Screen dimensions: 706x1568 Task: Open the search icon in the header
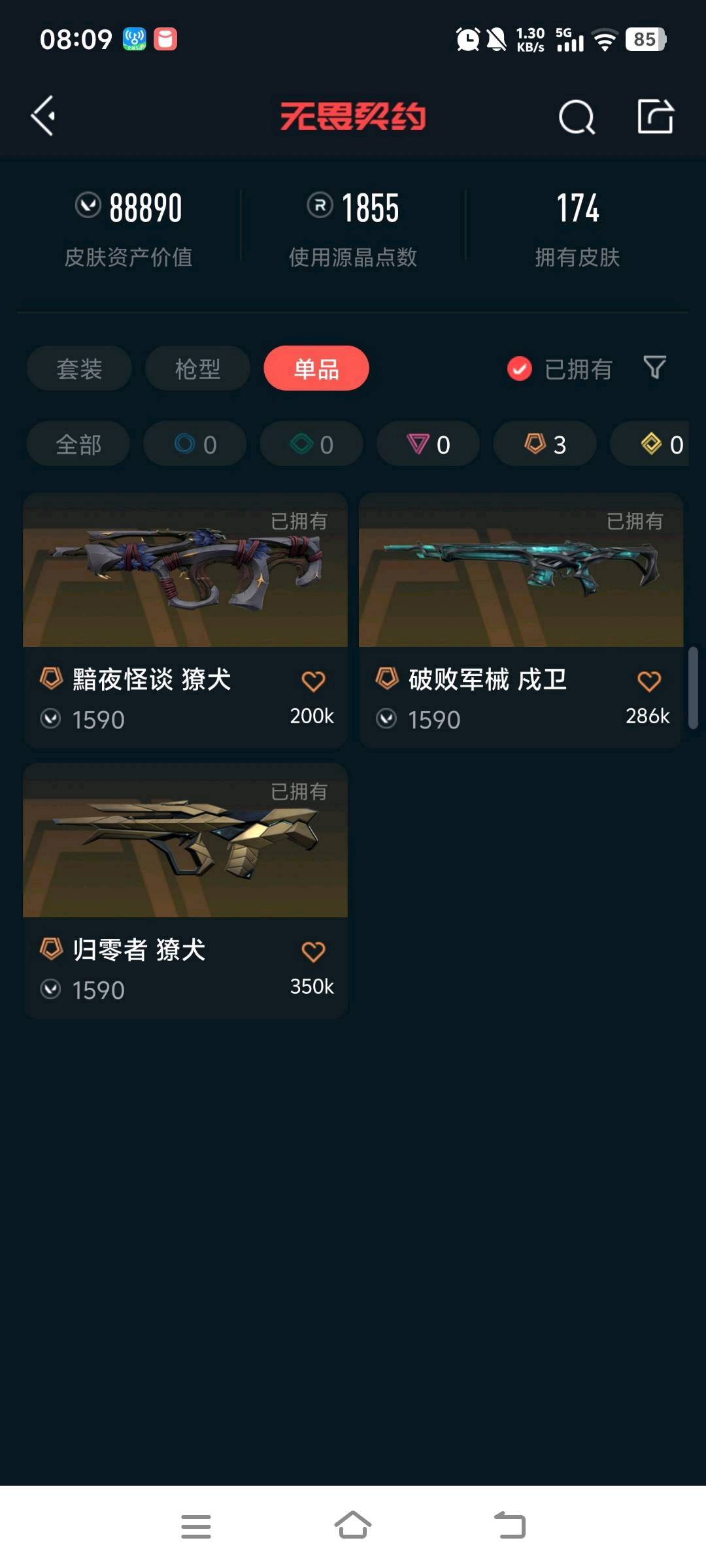point(576,118)
